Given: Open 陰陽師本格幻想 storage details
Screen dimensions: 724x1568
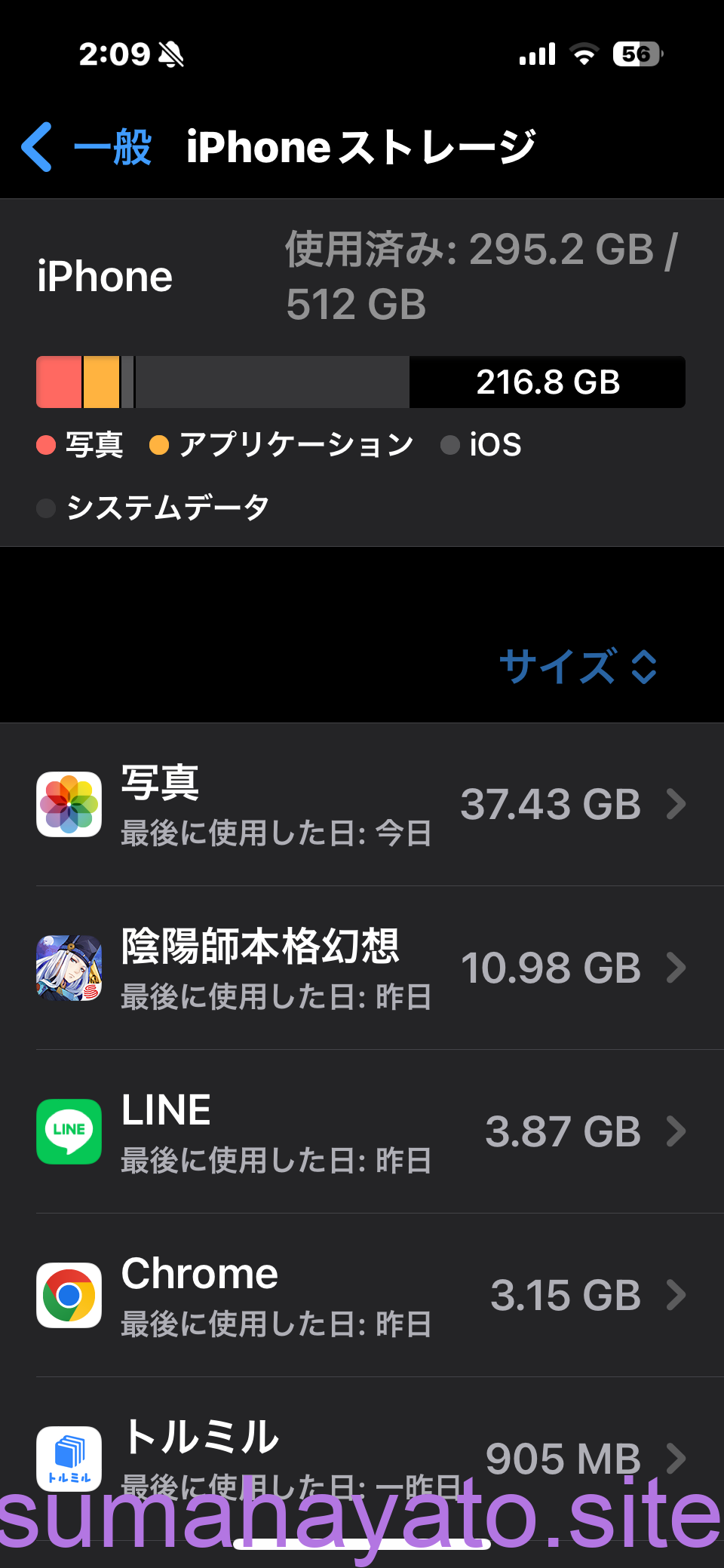Looking at the screenshot, I should 362,968.
